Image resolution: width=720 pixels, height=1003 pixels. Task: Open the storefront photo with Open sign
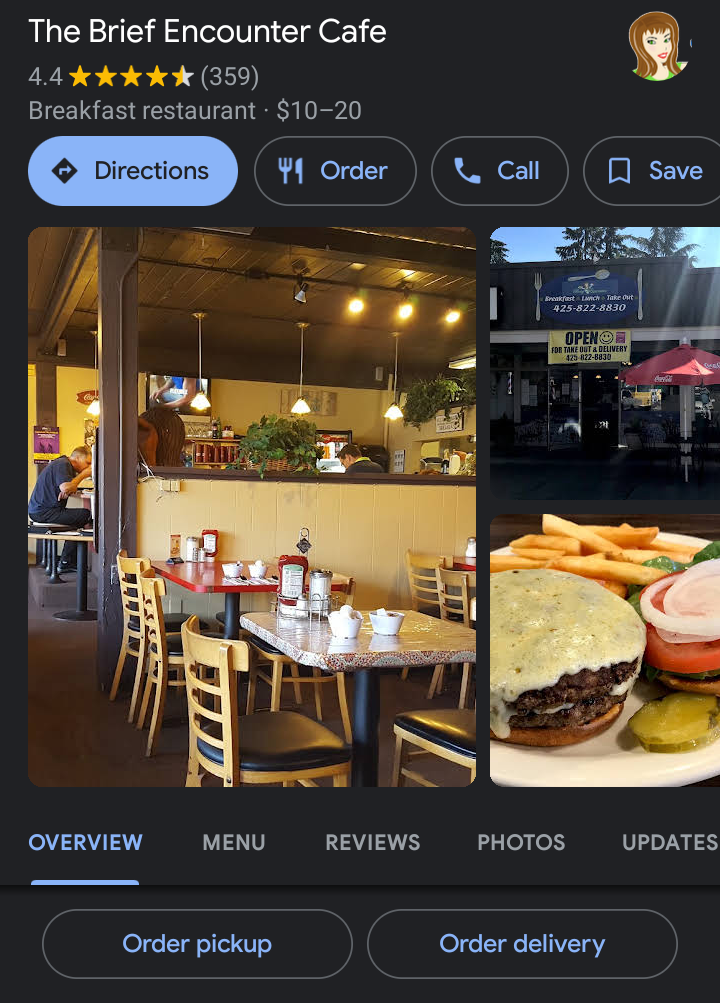point(604,362)
